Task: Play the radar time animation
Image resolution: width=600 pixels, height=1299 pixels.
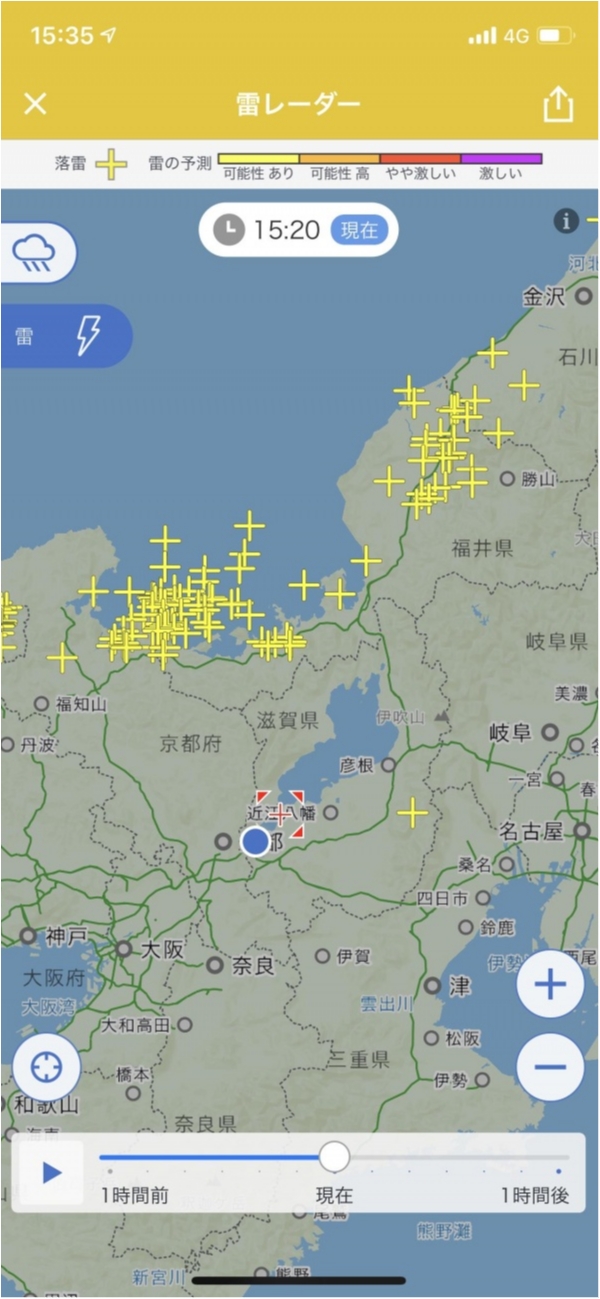Action: tap(52, 1172)
